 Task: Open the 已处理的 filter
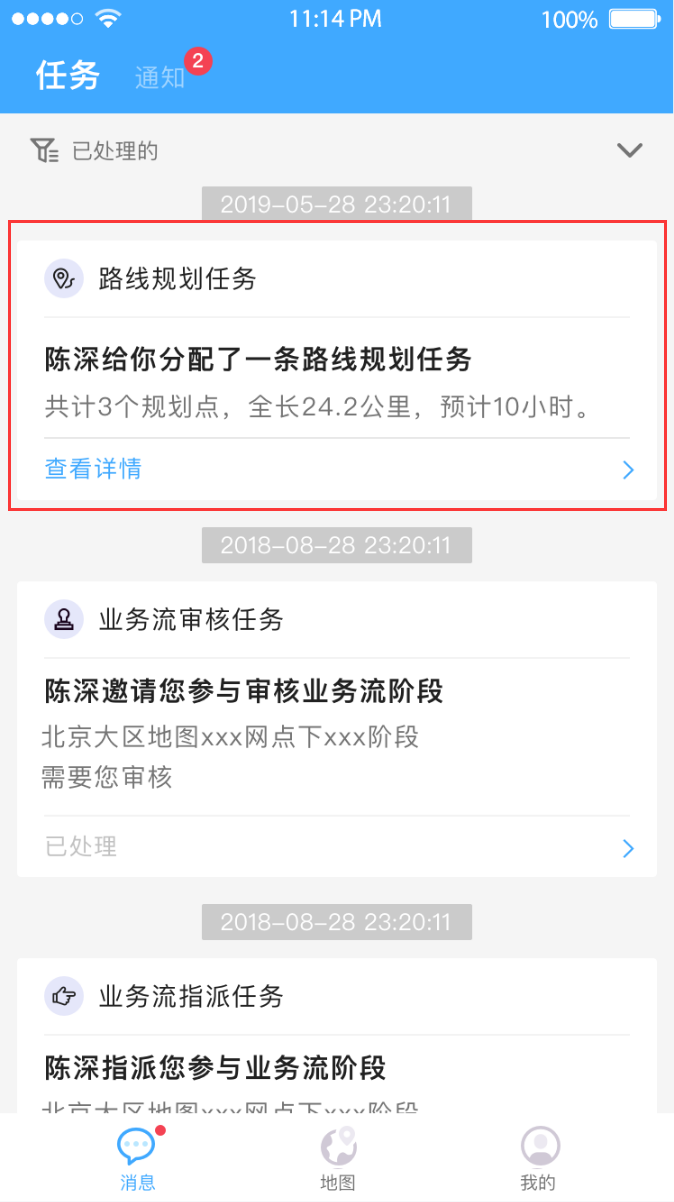(94, 151)
